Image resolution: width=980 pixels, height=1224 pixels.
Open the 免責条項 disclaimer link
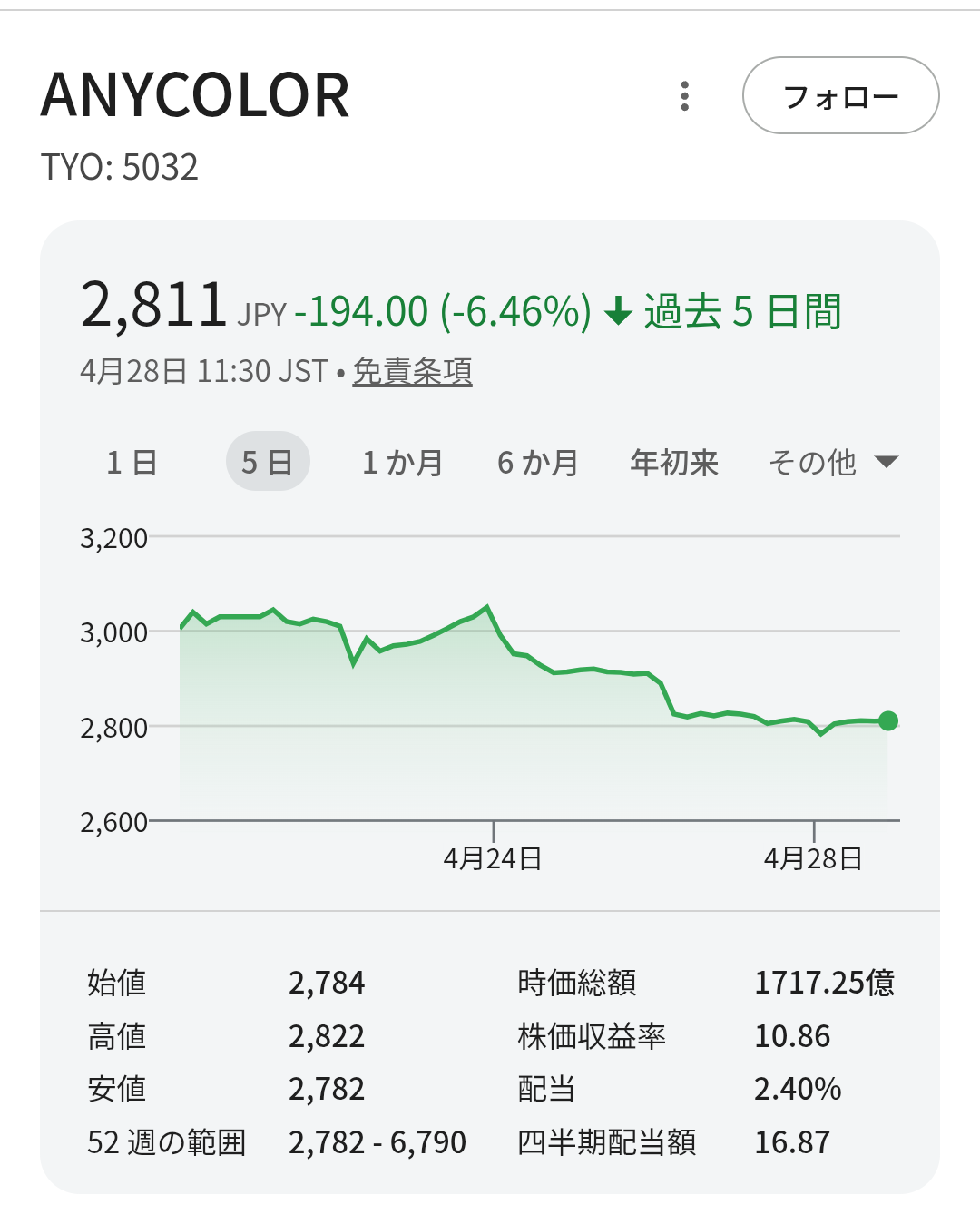click(412, 371)
